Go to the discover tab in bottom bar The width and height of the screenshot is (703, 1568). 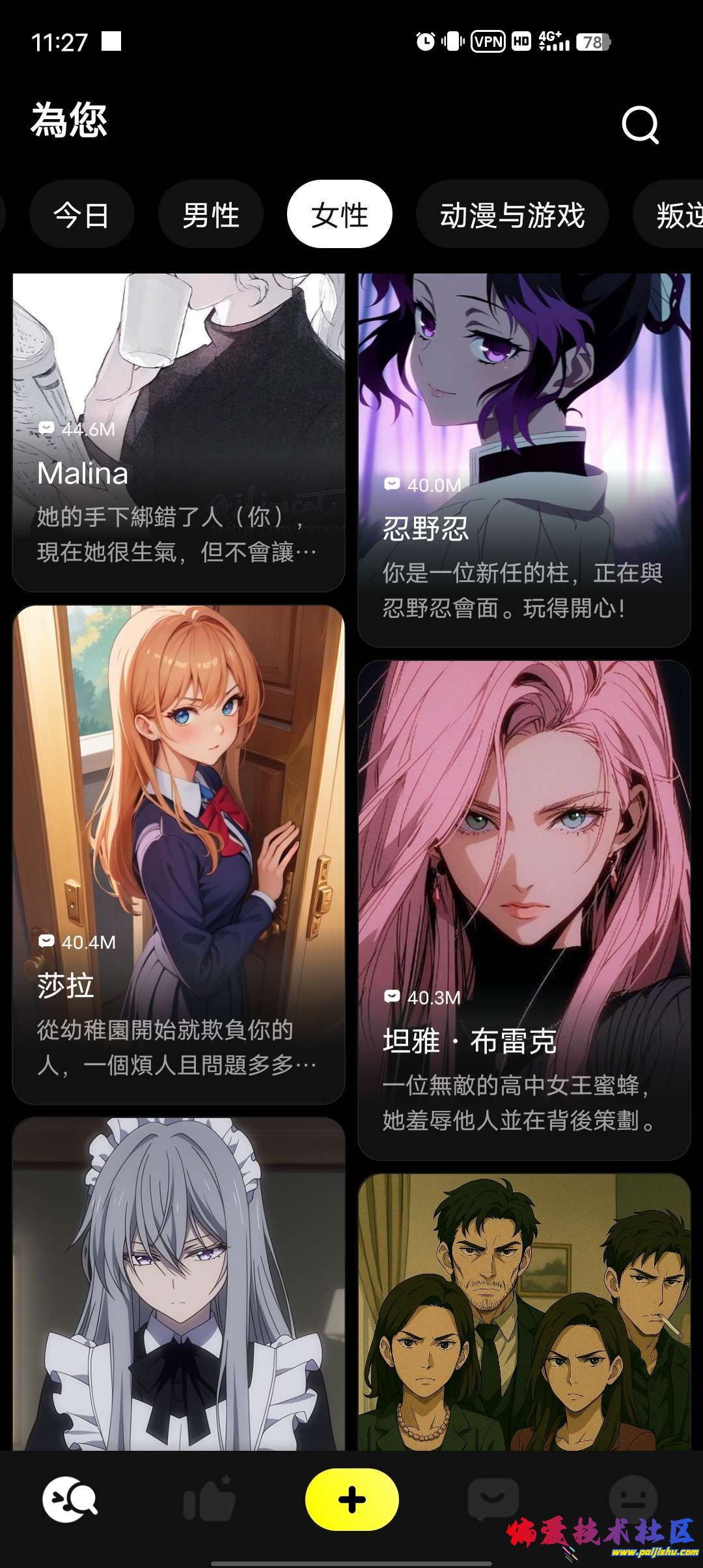click(x=70, y=1500)
